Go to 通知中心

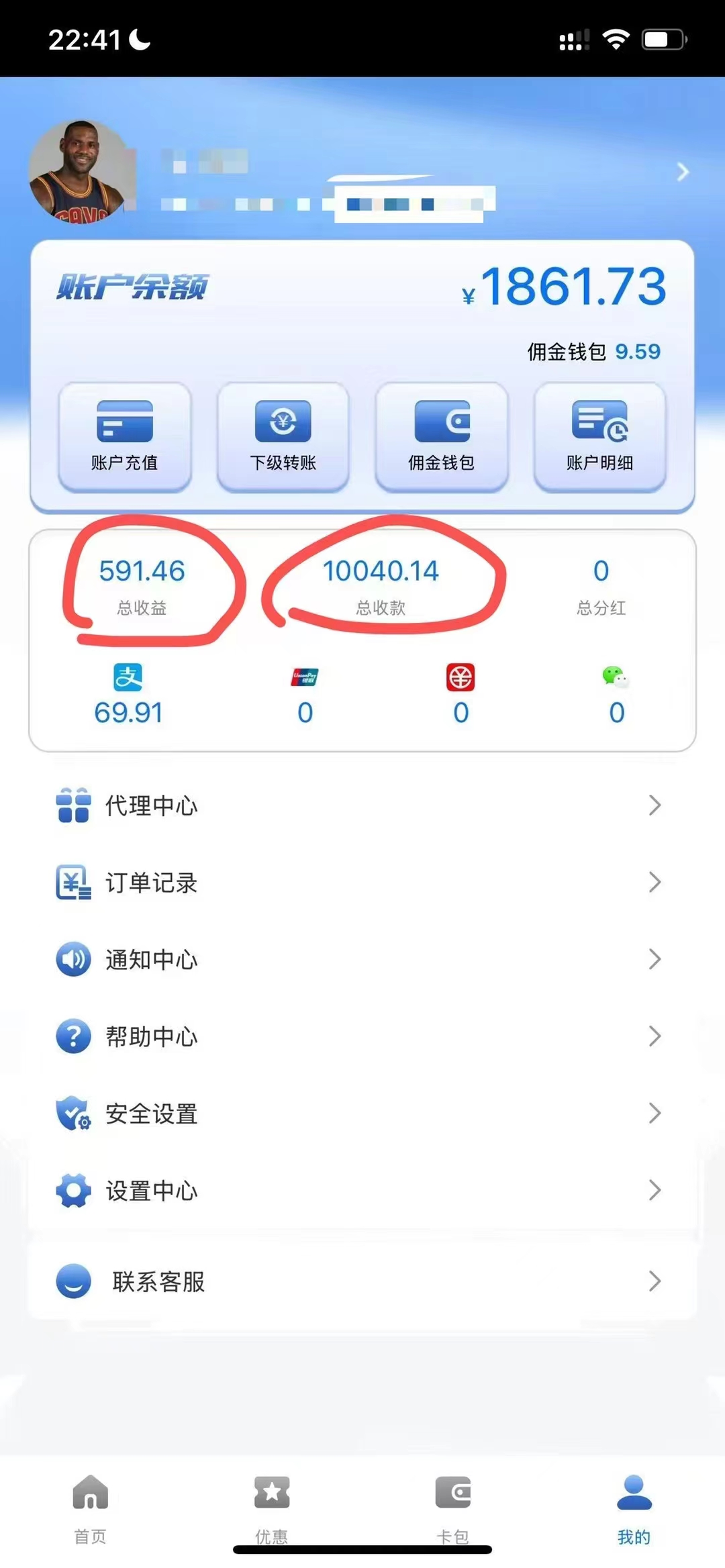[362, 959]
